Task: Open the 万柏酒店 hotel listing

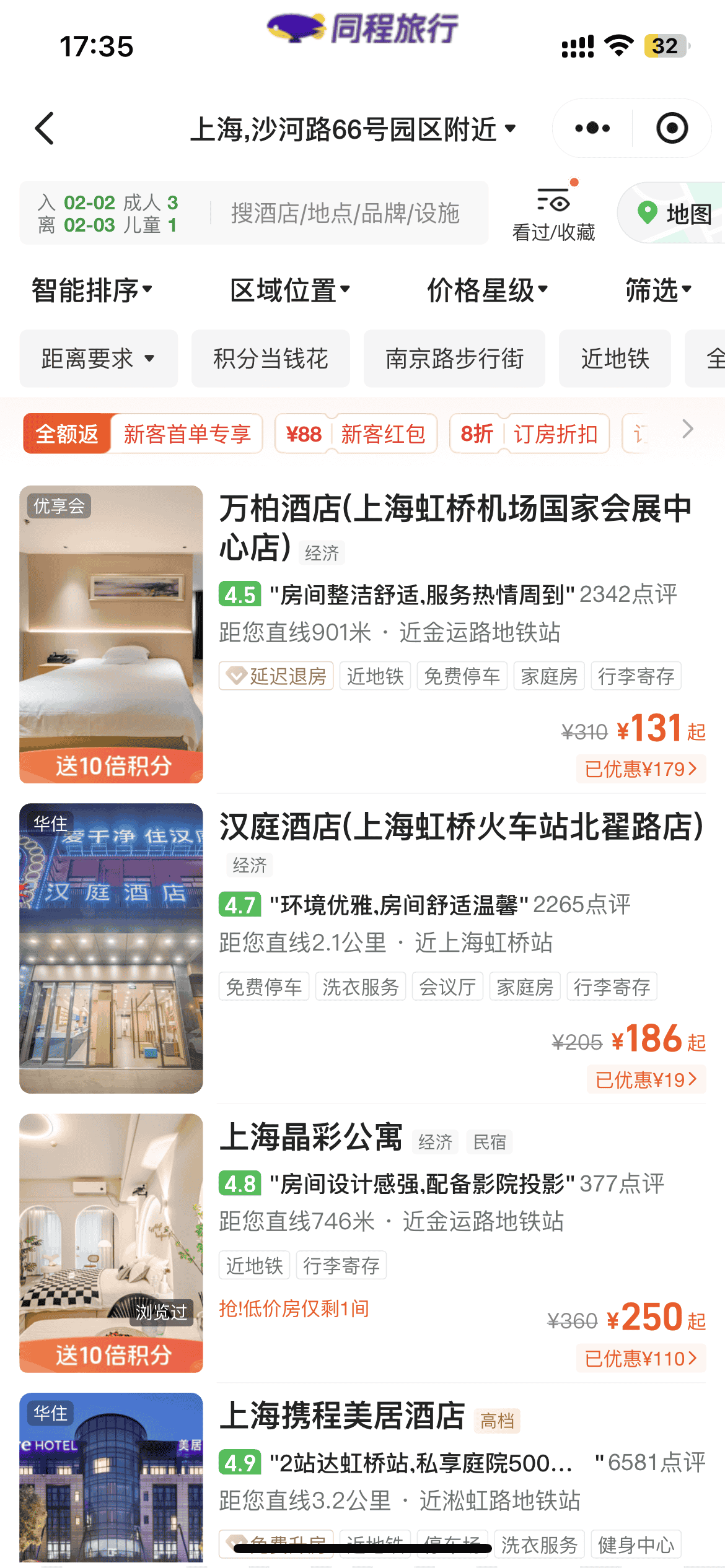Action: (455, 526)
